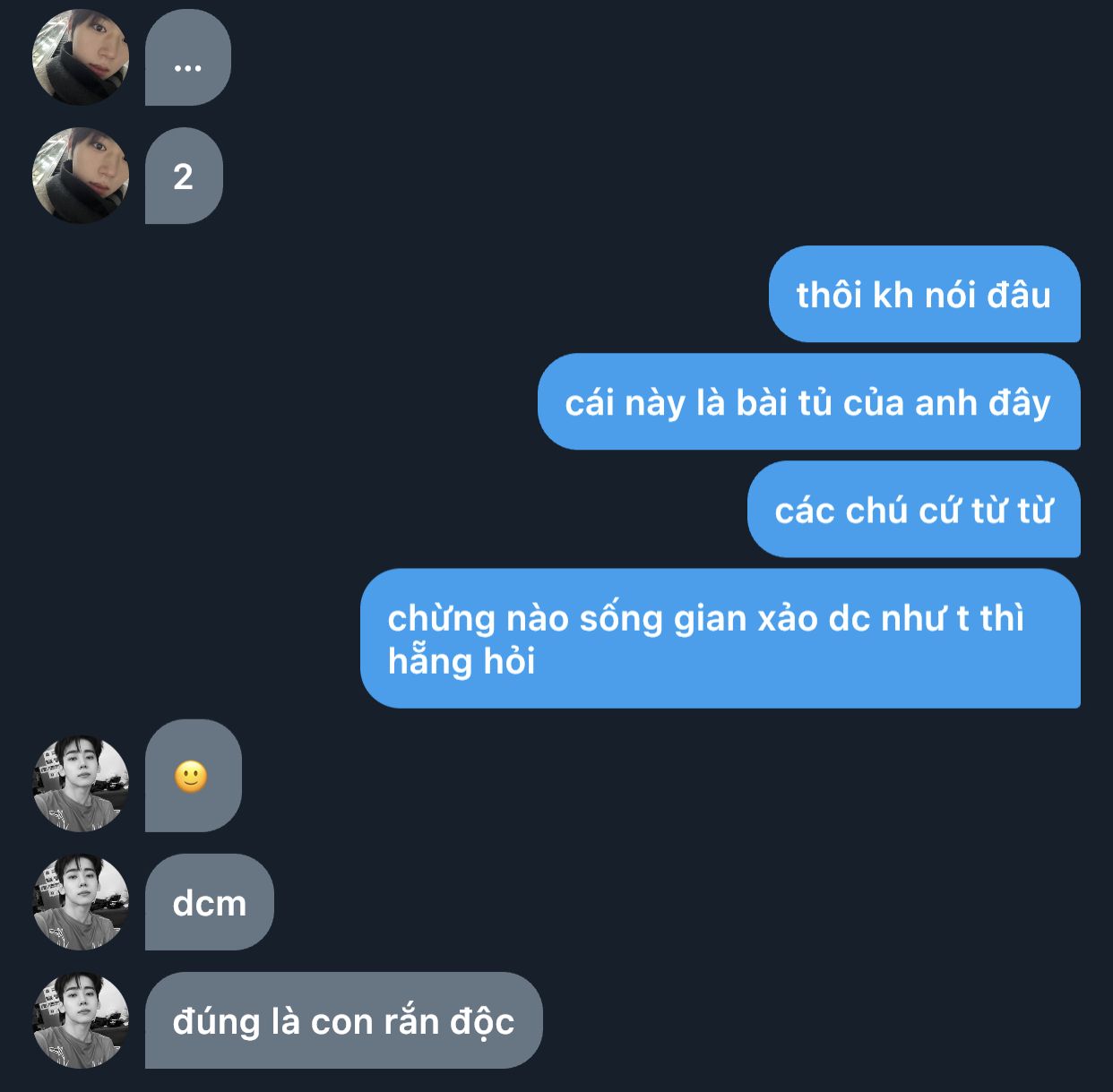Open profile of sender beside "2" message

[81, 176]
